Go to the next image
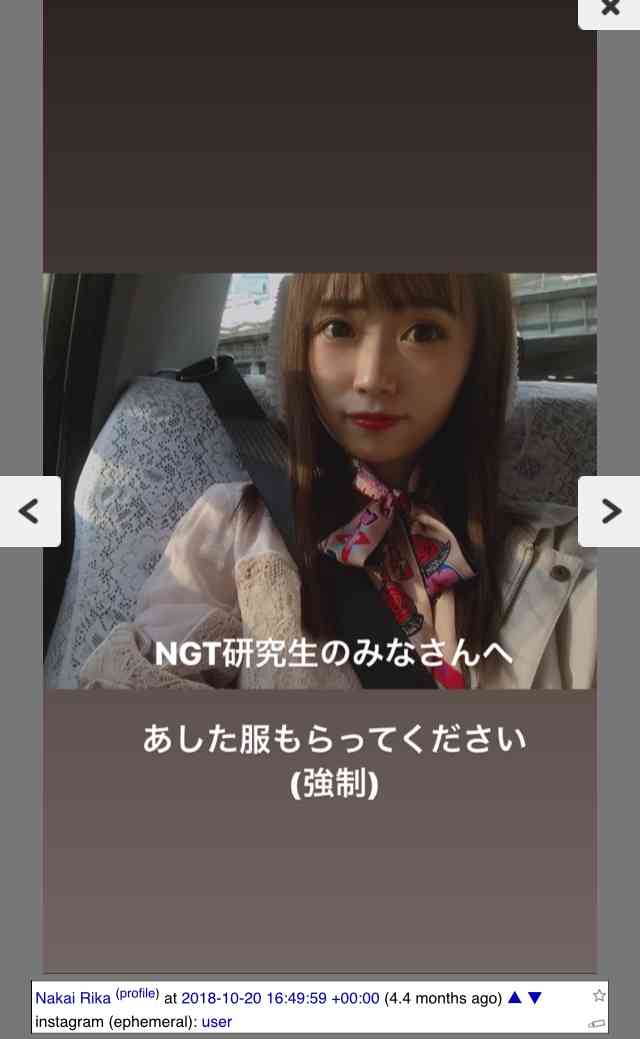 click(609, 511)
